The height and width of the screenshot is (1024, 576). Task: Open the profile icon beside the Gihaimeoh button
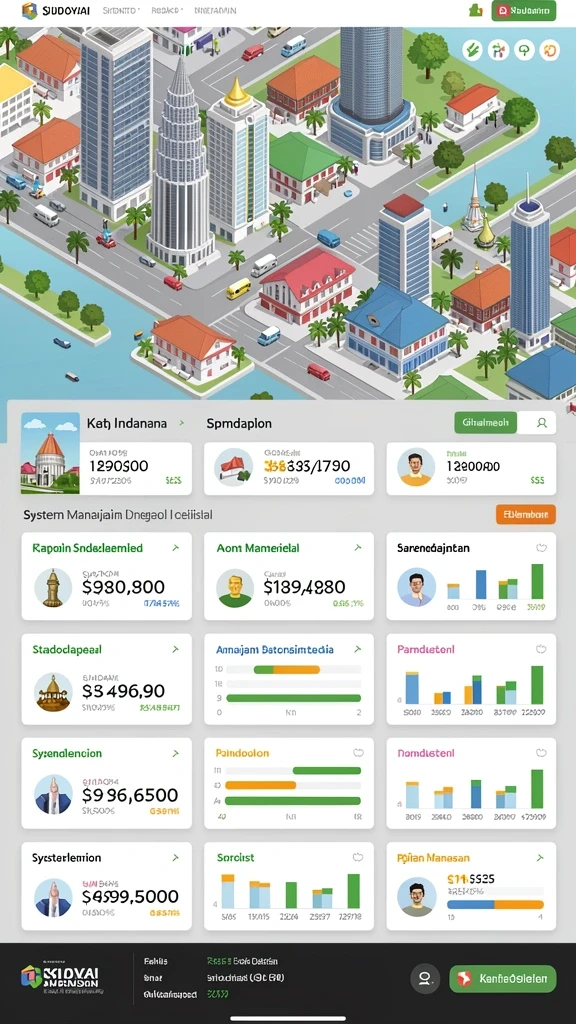pos(541,423)
